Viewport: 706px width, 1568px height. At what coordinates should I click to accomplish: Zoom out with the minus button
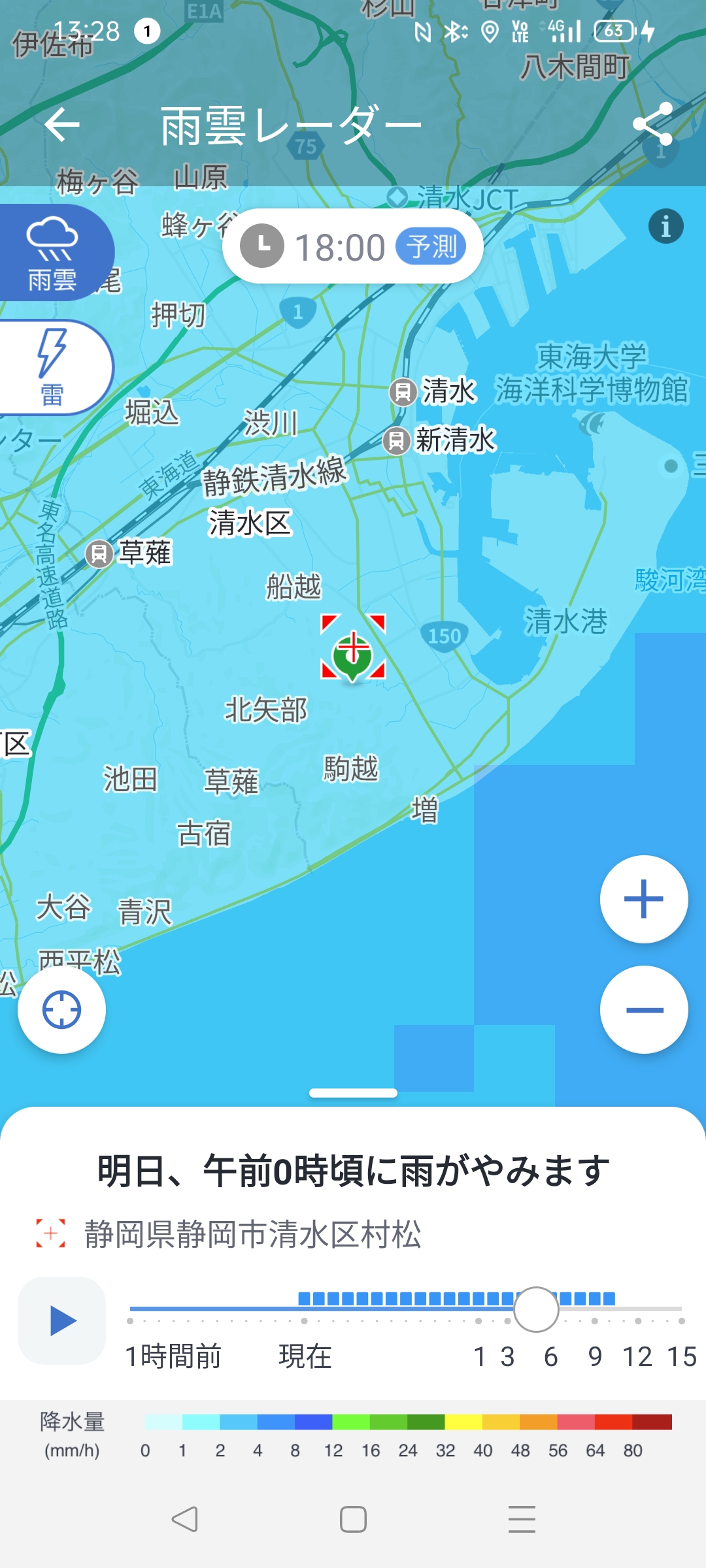[644, 1010]
